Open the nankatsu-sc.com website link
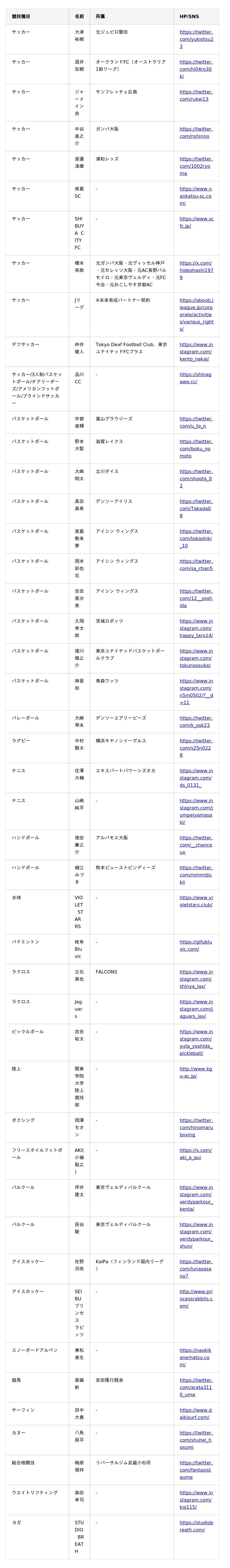The width and height of the screenshot is (230, 1568). coord(196,196)
